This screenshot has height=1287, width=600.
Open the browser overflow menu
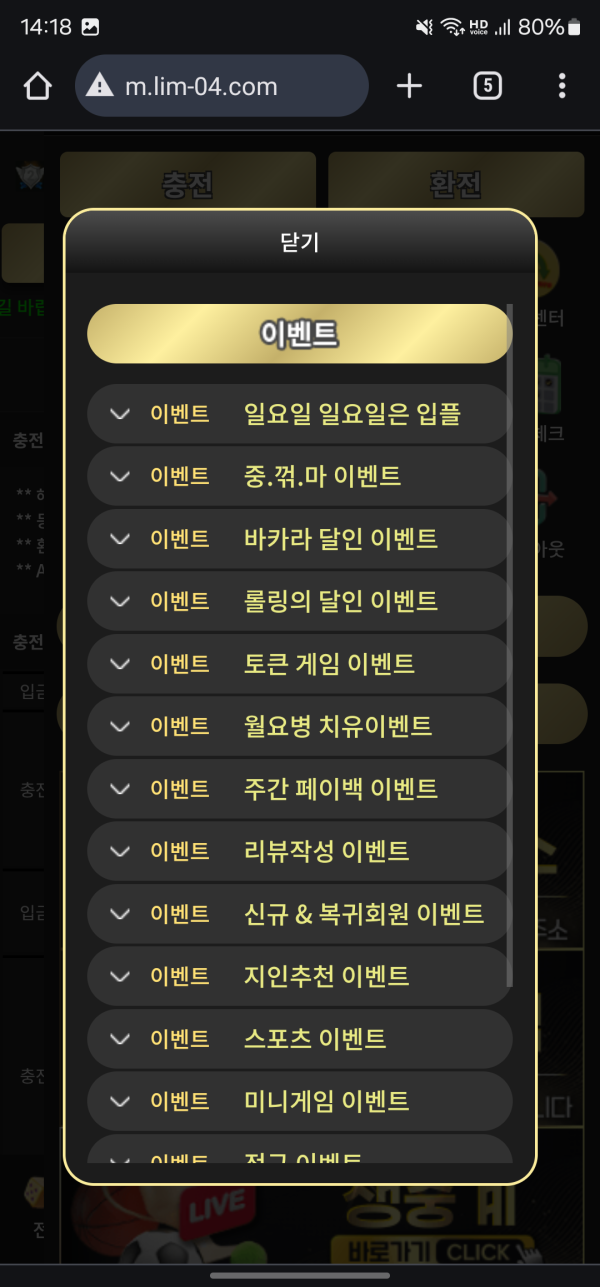pos(562,87)
